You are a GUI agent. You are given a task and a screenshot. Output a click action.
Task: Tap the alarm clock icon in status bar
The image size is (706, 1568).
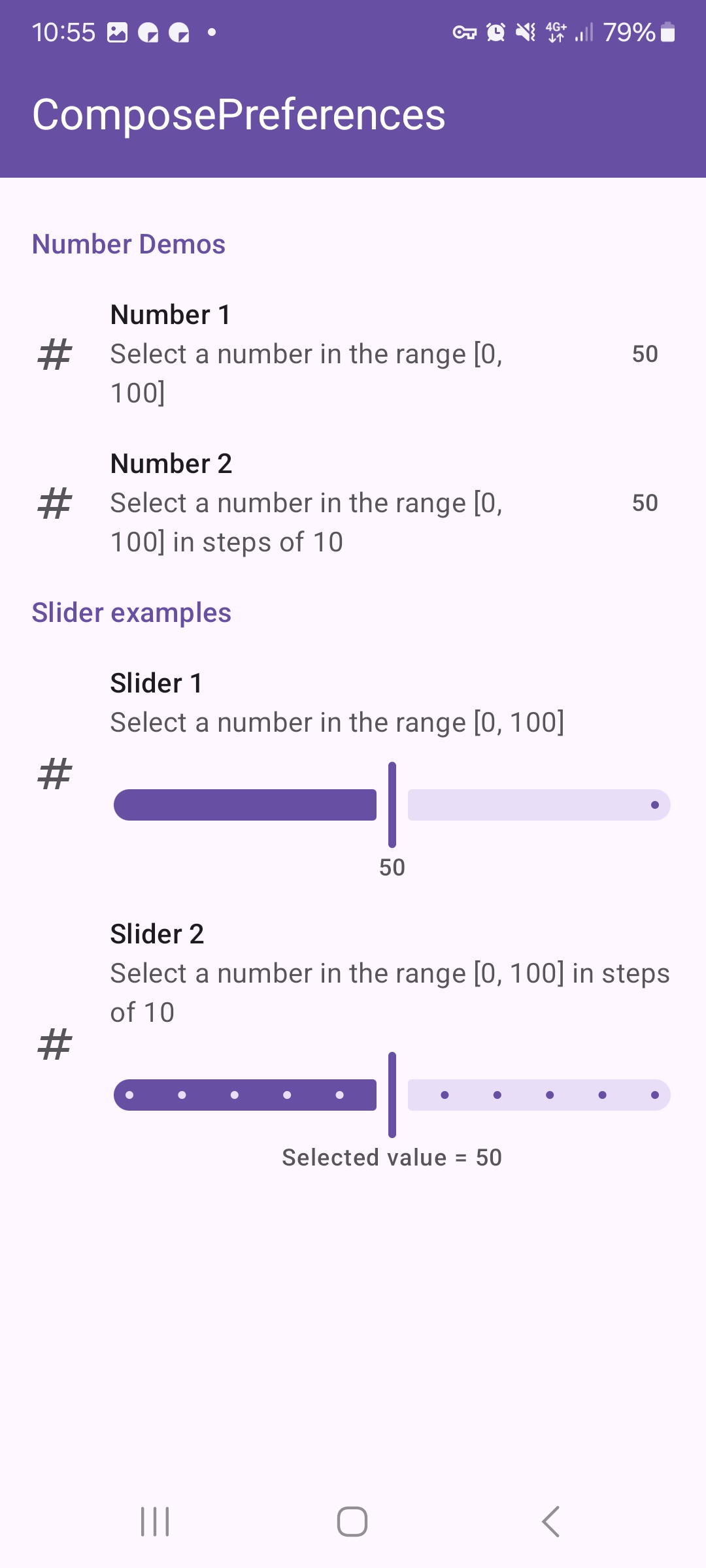coord(495,31)
